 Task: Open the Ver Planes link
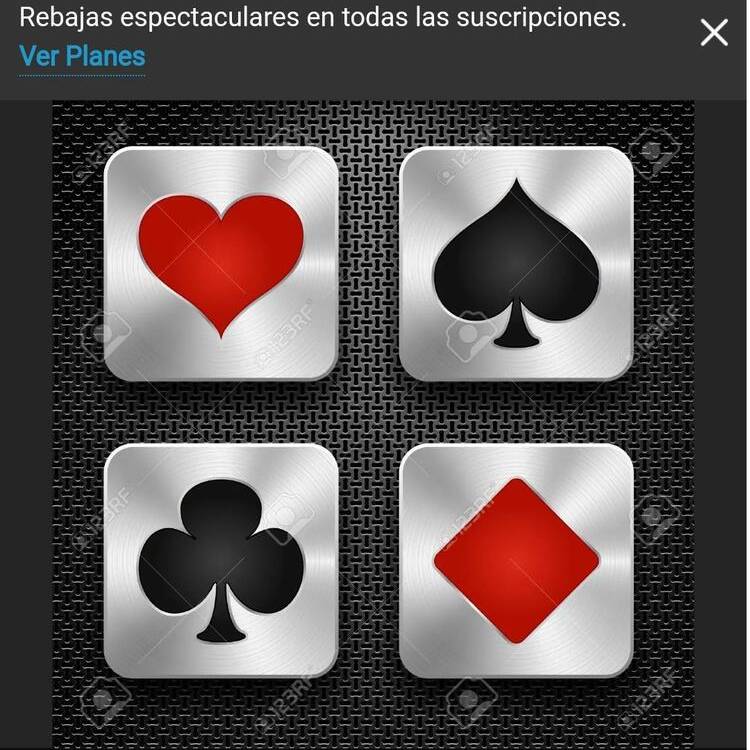tap(82, 57)
